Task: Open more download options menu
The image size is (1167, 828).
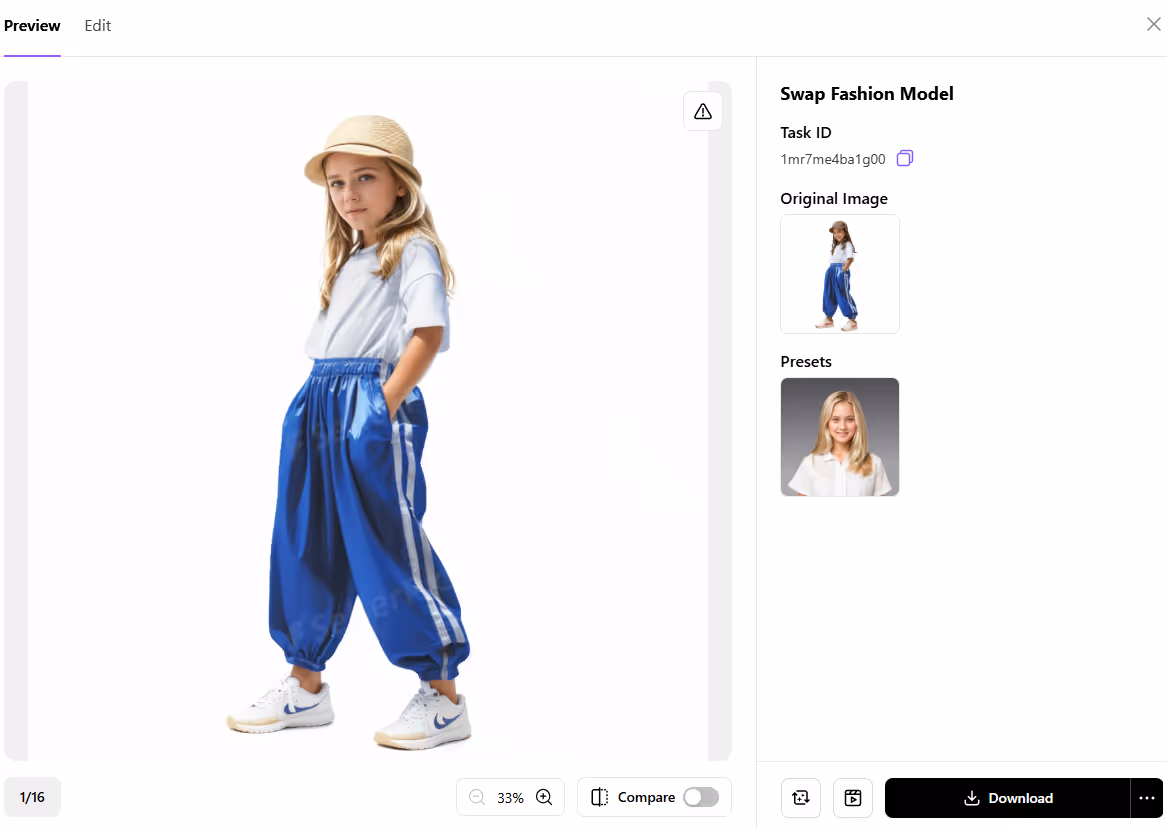Action: 1146,798
